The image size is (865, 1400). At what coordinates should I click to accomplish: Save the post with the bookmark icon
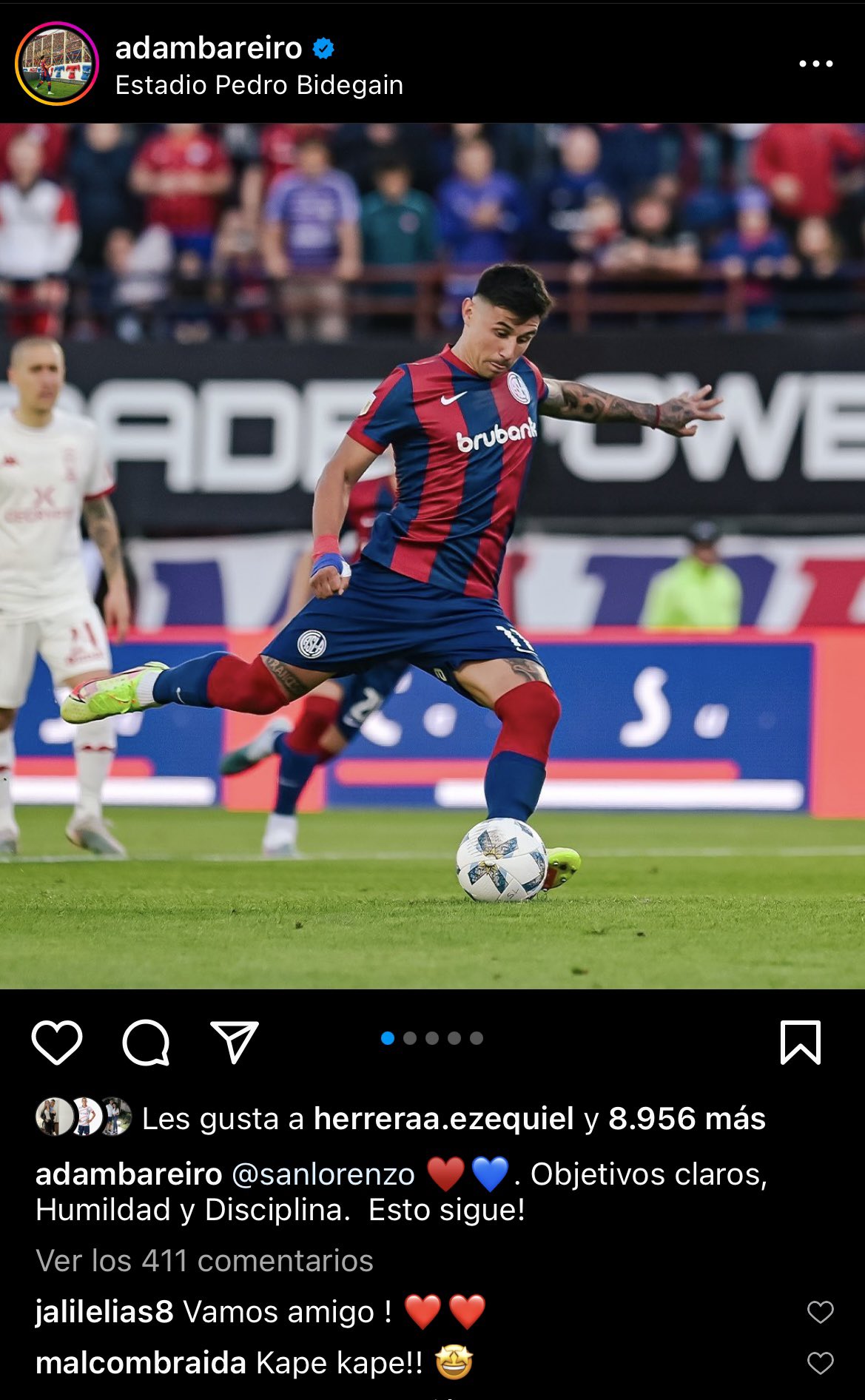pos(801,1042)
